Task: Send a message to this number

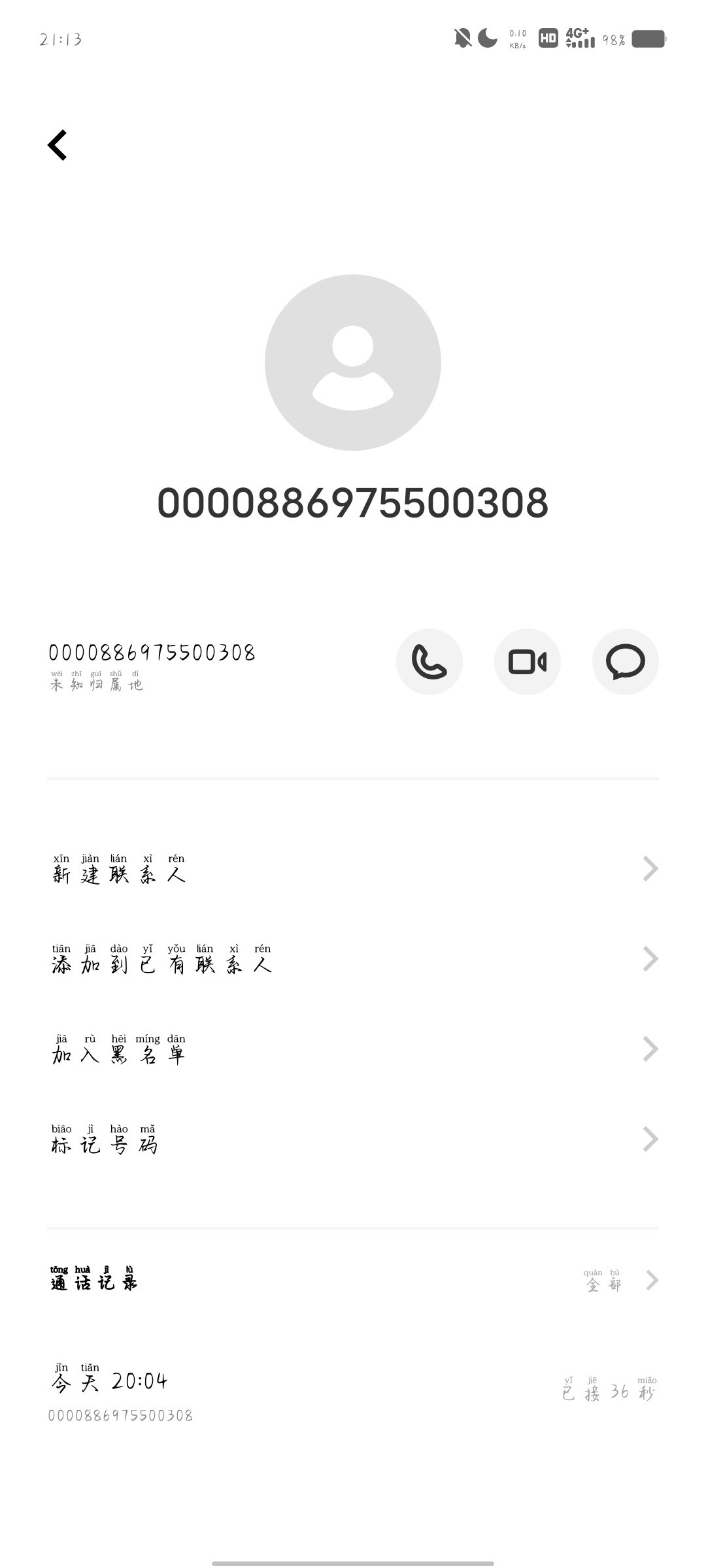Action: (626, 662)
